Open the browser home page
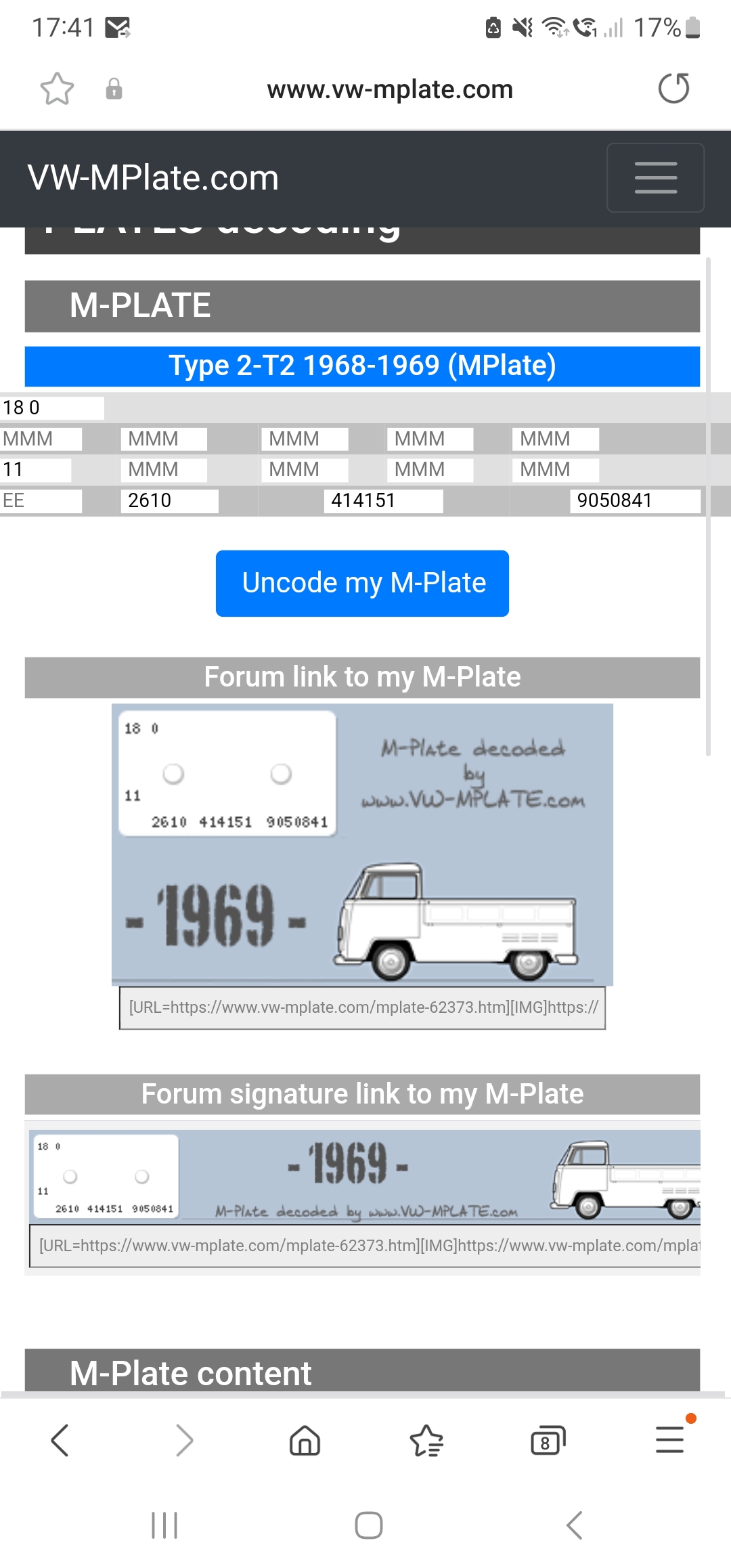This screenshot has height=1568, width=731. click(x=305, y=1440)
